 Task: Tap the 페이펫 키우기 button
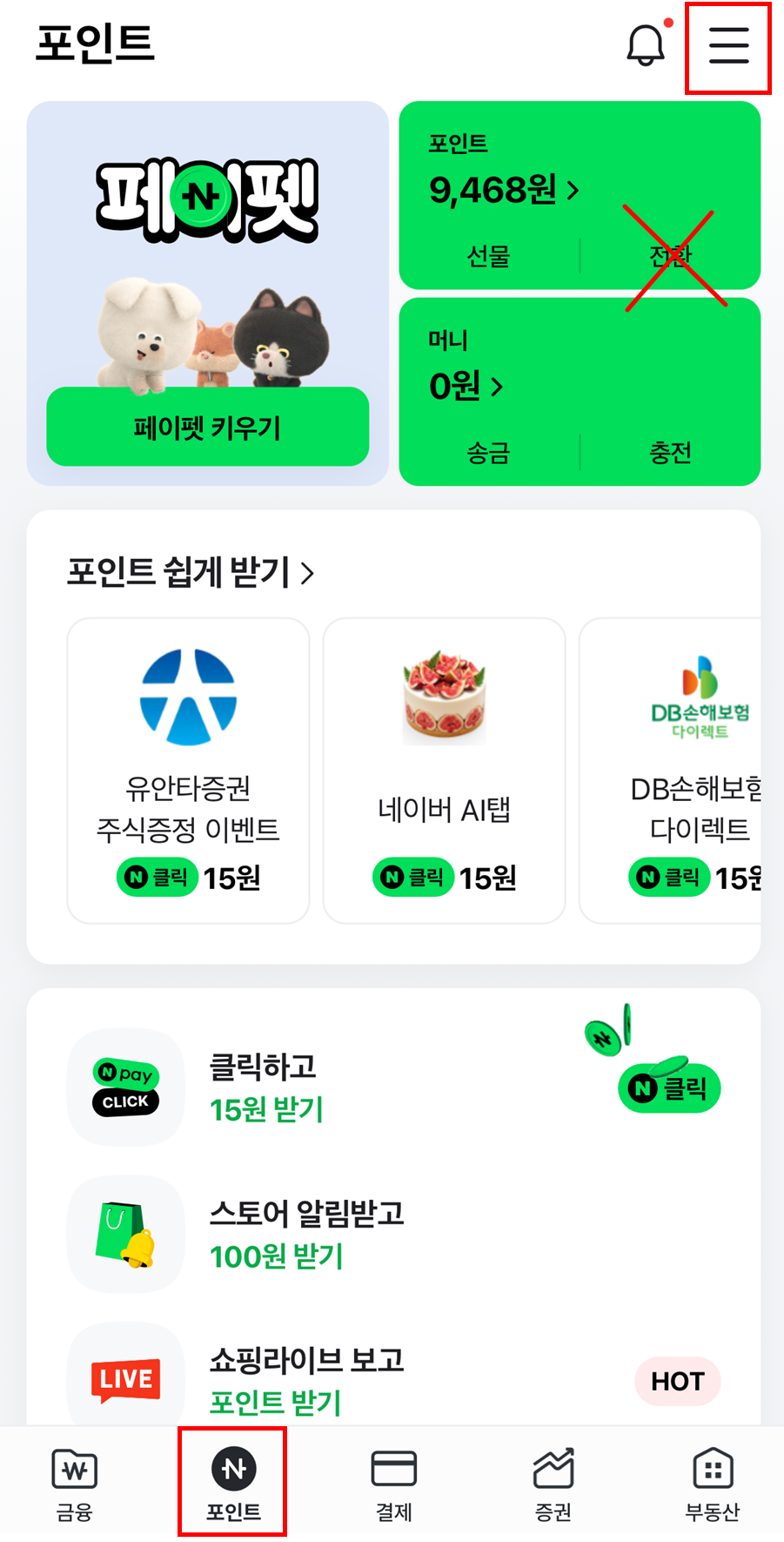(x=207, y=427)
